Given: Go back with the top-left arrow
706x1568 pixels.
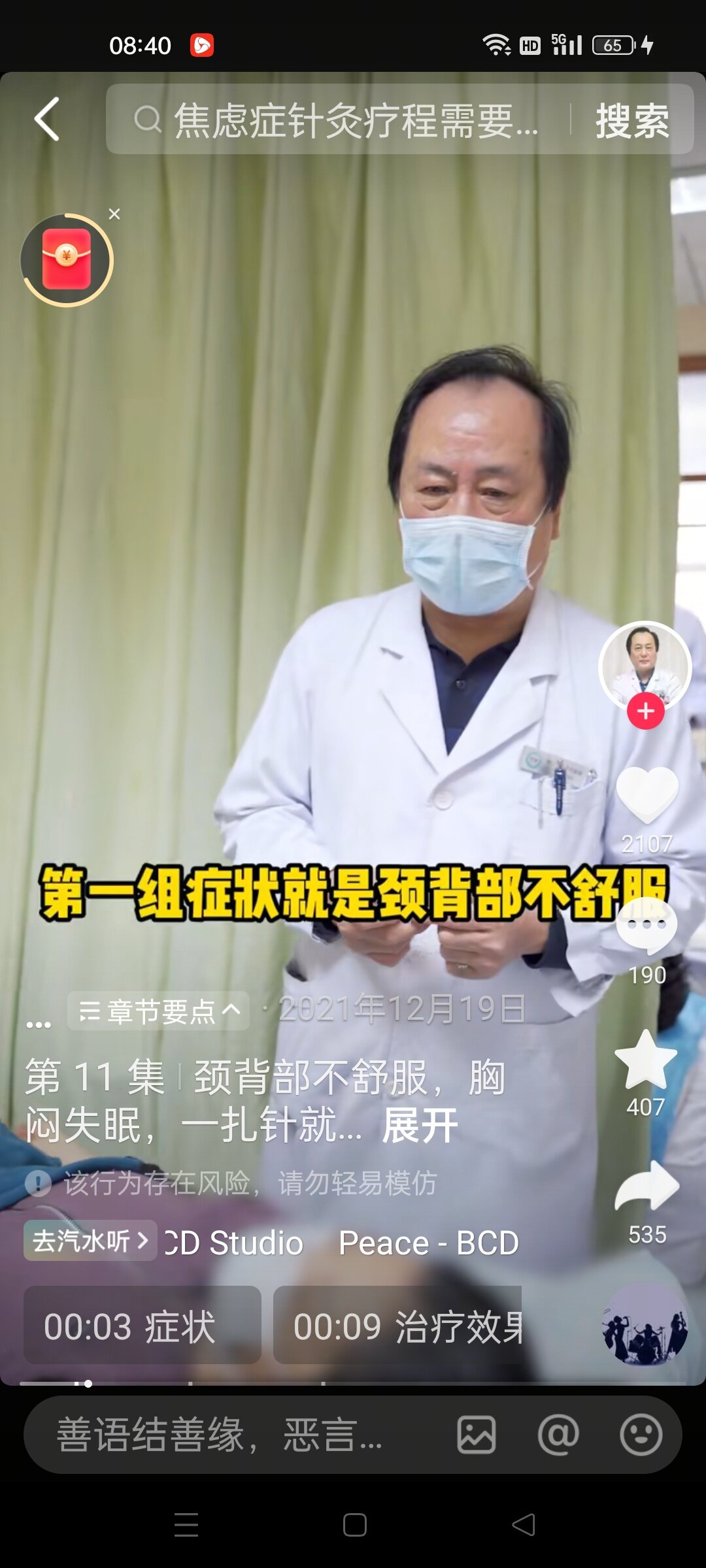Looking at the screenshot, I should (47, 119).
